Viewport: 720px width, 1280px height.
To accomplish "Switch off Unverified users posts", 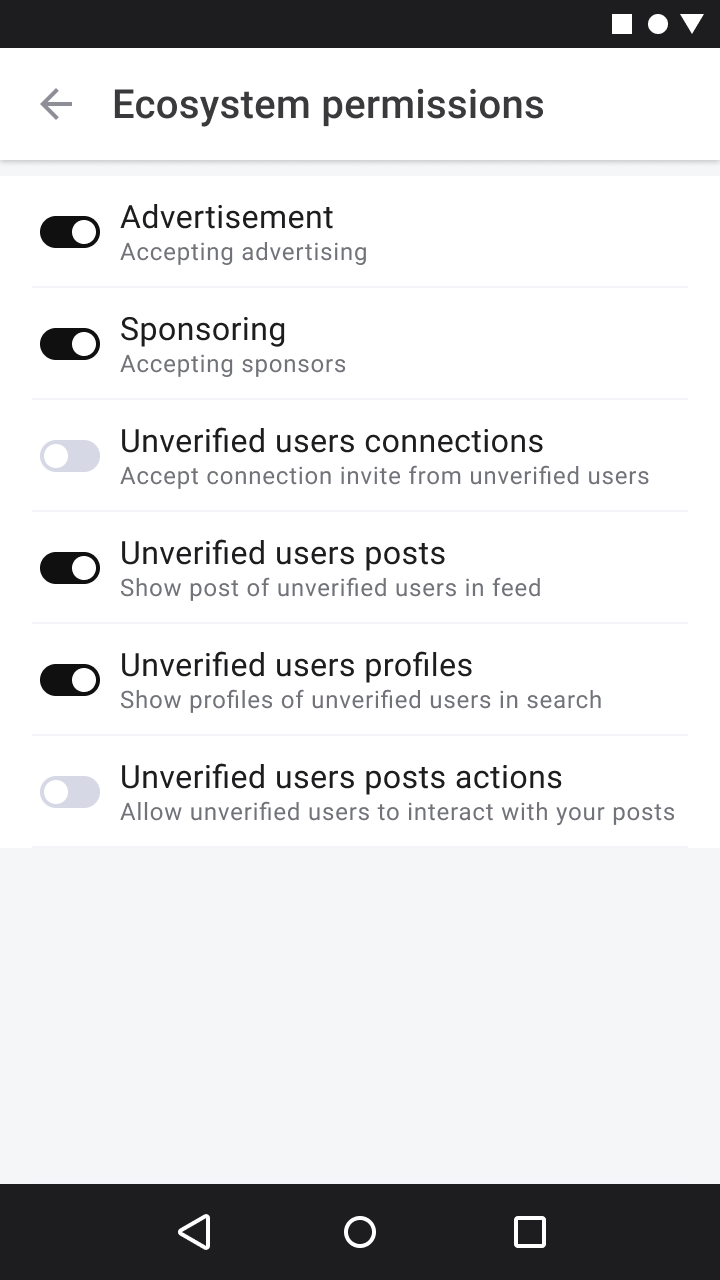I will pyautogui.click(x=70, y=568).
